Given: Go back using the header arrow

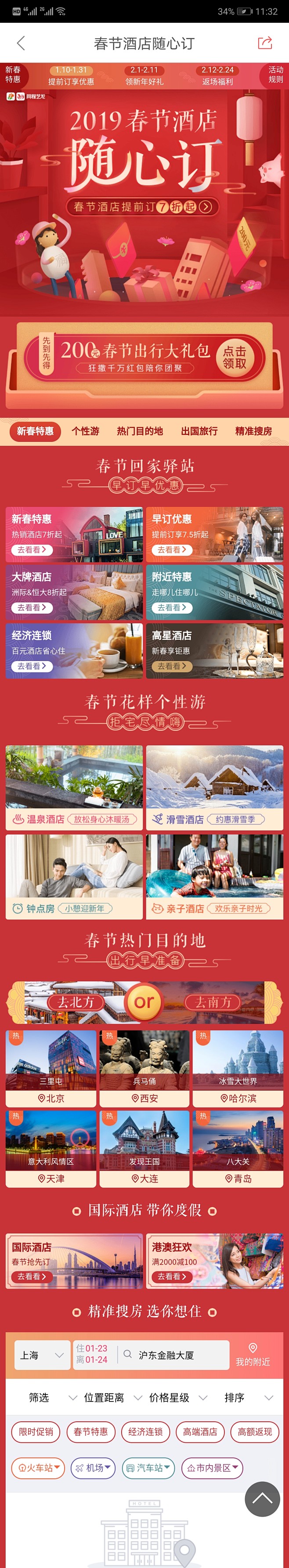Looking at the screenshot, I should click(21, 43).
